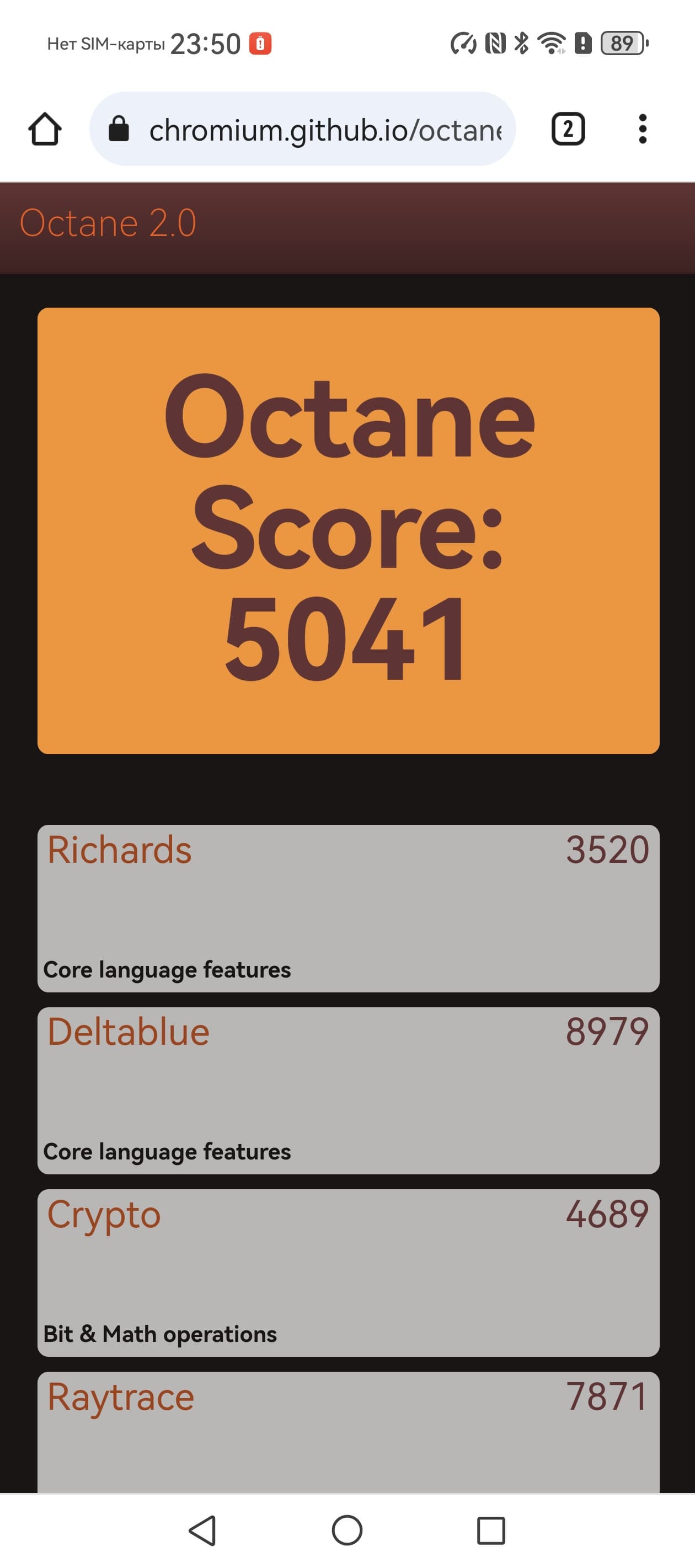The image size is (695, 1568).
Task: Go back with the system back button
Action: [202, 1531]
